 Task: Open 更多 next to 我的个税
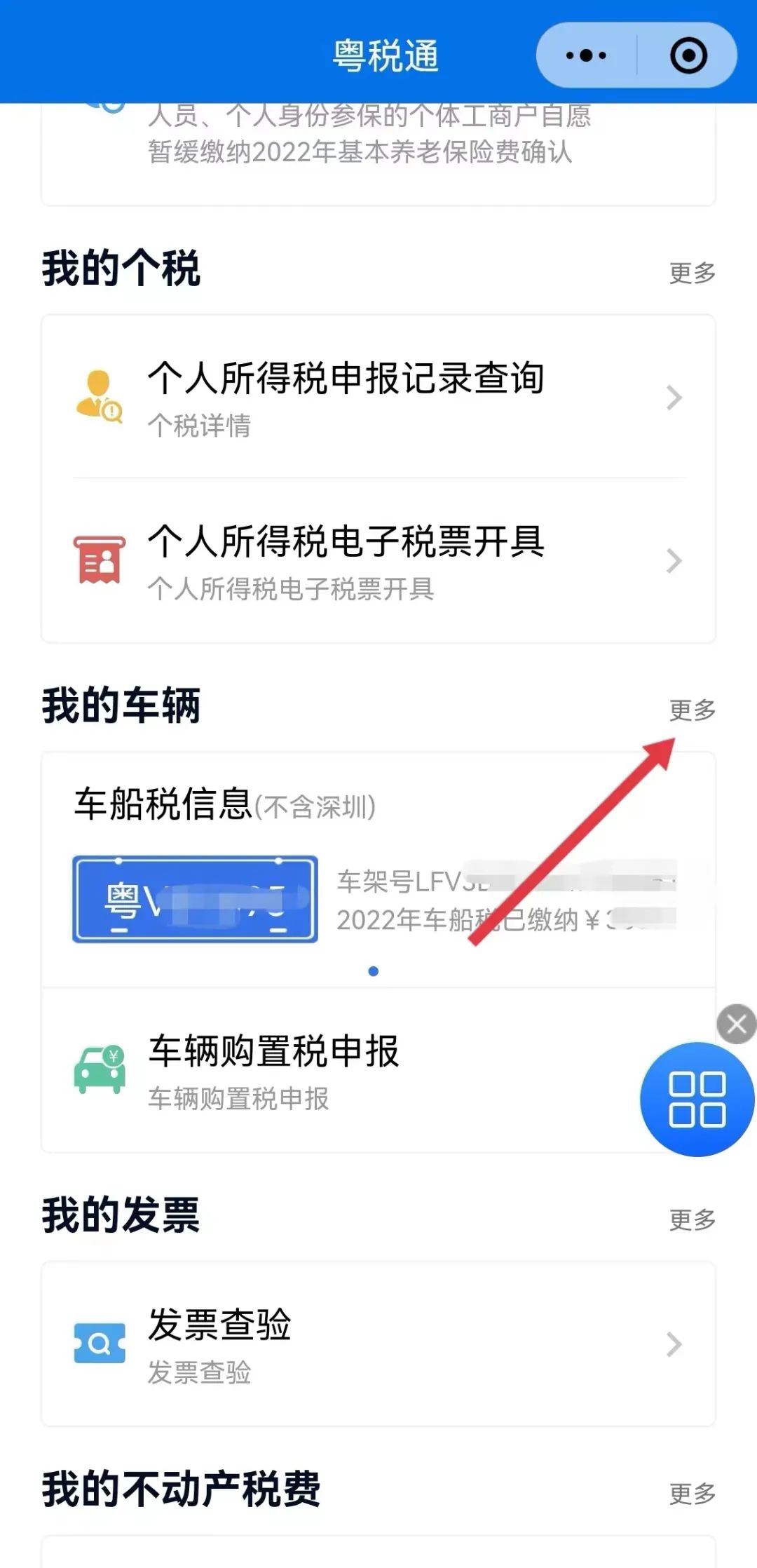pyautogui.click(x=693, y=273)
